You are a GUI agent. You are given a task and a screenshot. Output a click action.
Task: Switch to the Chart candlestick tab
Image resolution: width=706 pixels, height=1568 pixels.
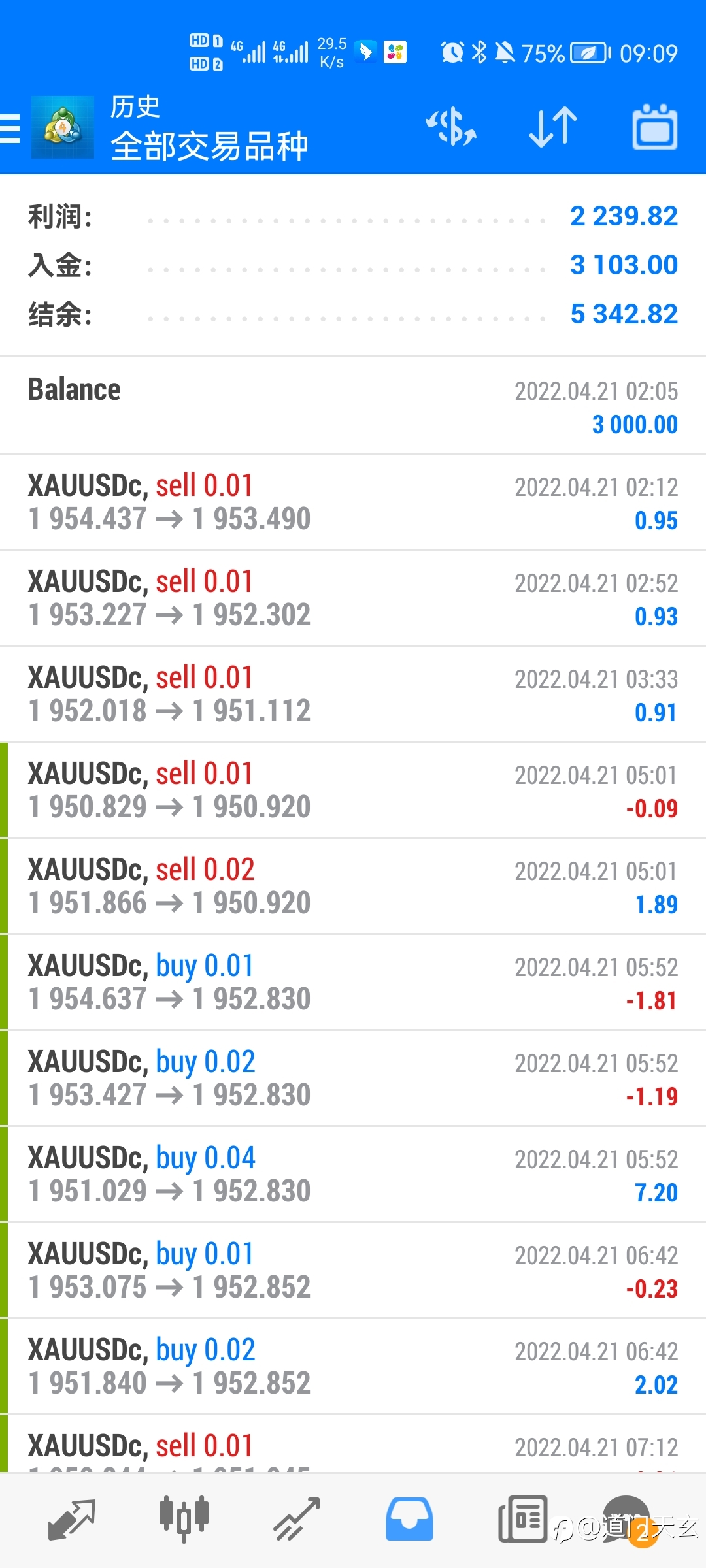pyautogui.click(x=184, y=1520)
